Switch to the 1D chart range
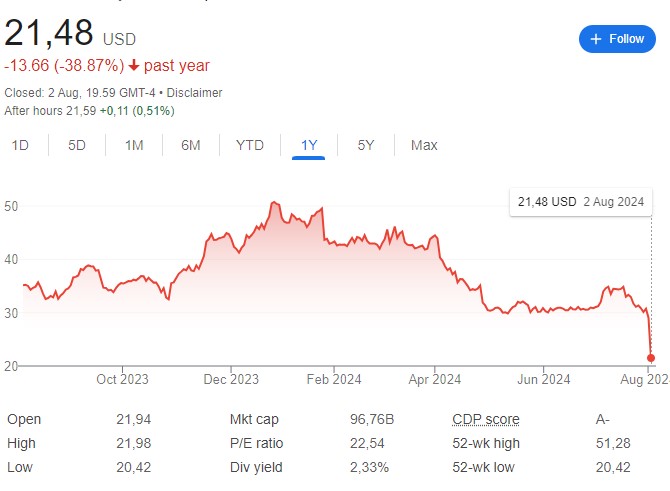Screen dimensions: 670x491 20,145
